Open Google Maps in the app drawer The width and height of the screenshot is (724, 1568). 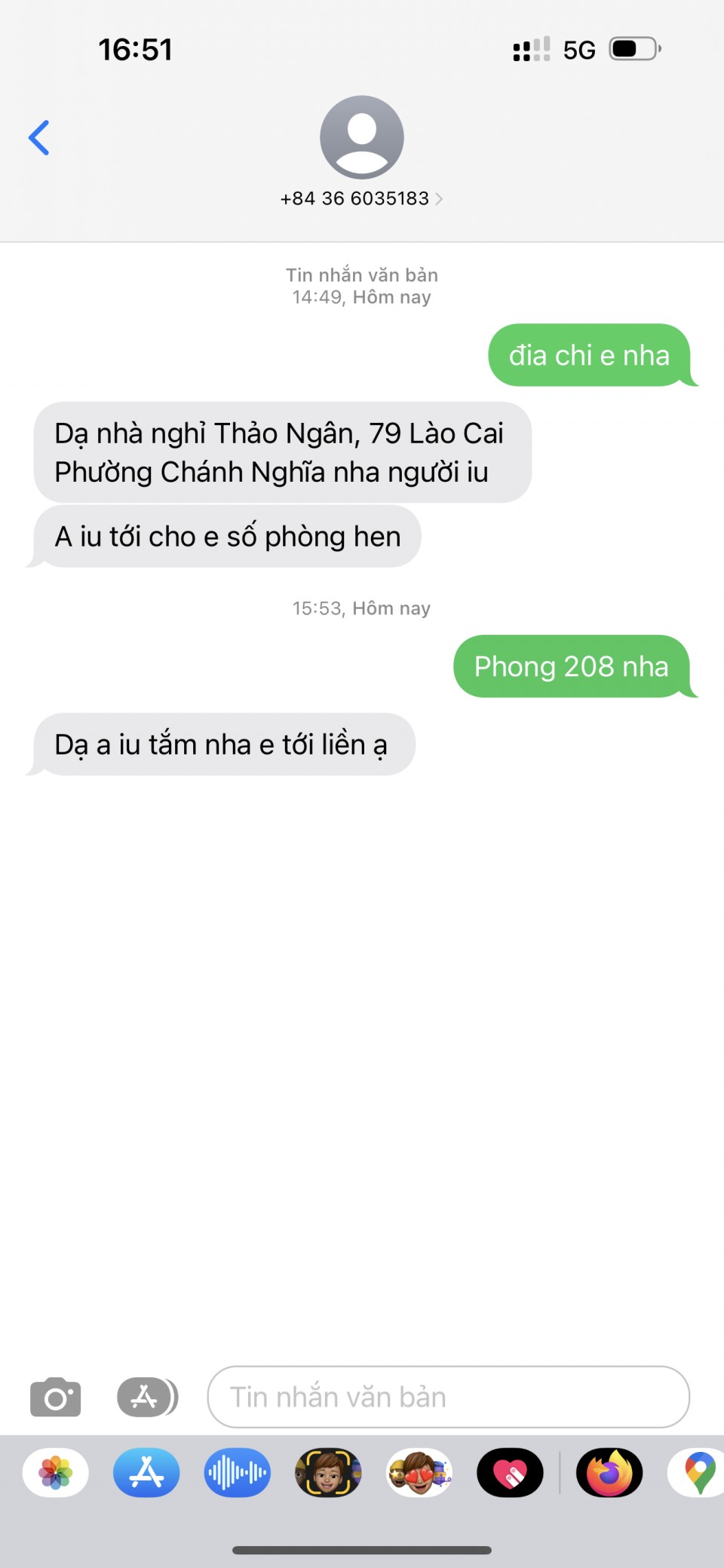point(698,1472)
